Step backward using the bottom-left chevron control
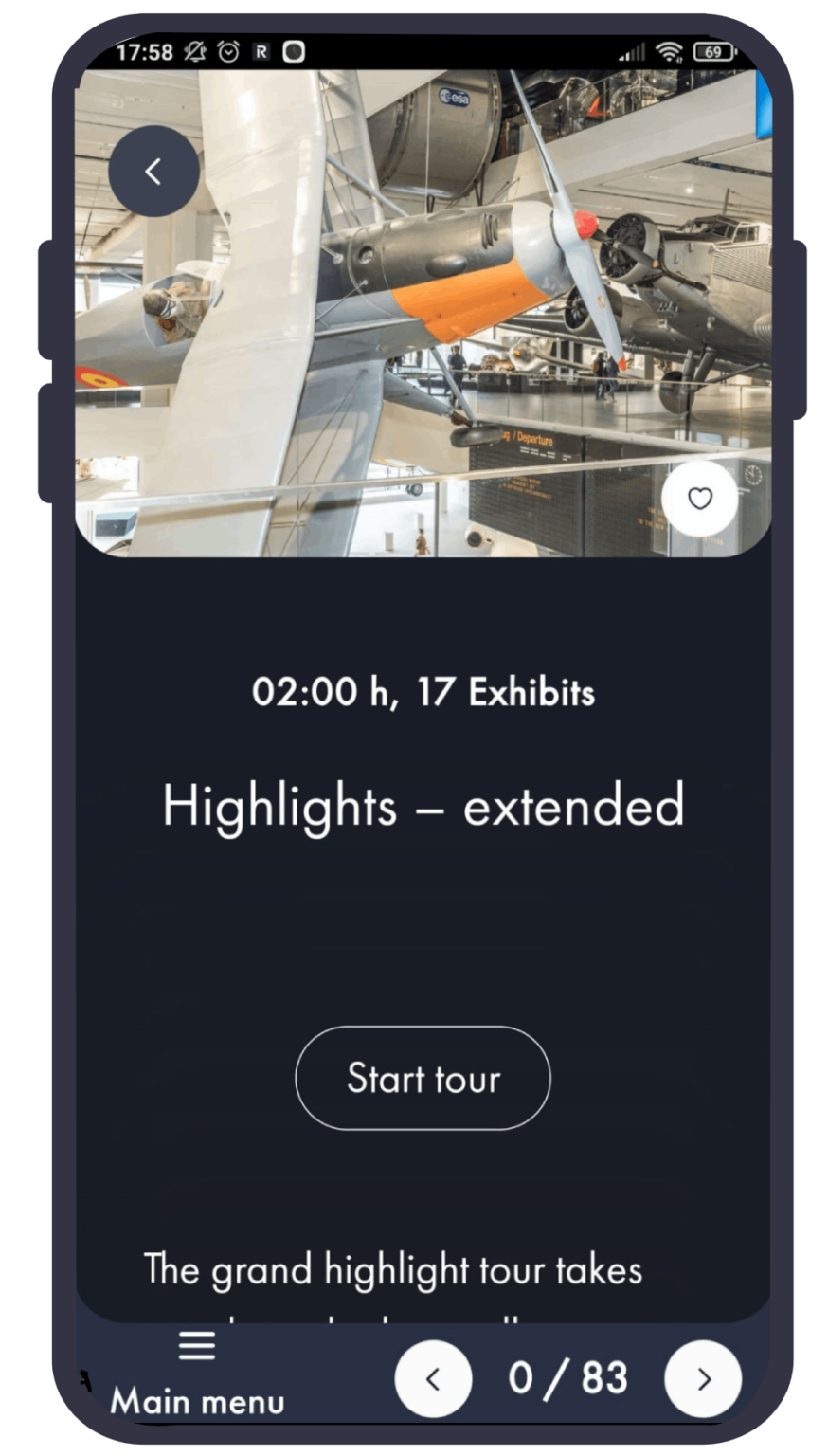 point(433,1379)
